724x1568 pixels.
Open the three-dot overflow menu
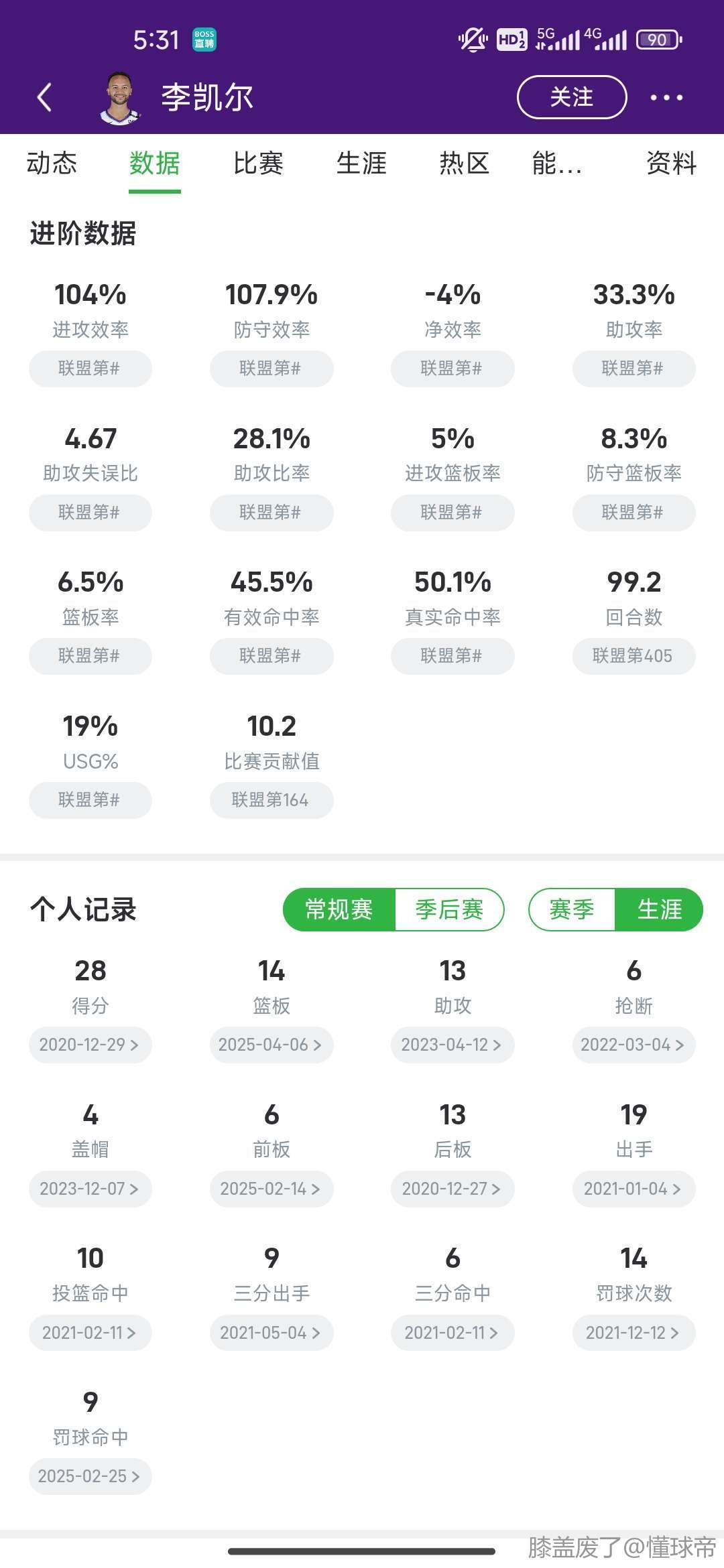[666, 98]
